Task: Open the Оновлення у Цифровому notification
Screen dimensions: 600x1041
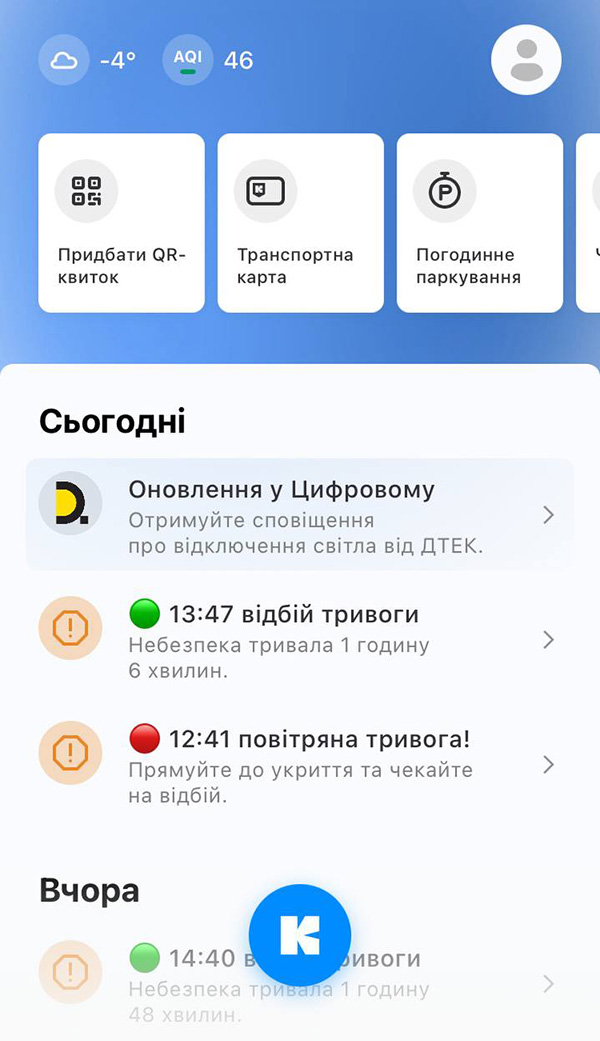Action: pos(300,515)
